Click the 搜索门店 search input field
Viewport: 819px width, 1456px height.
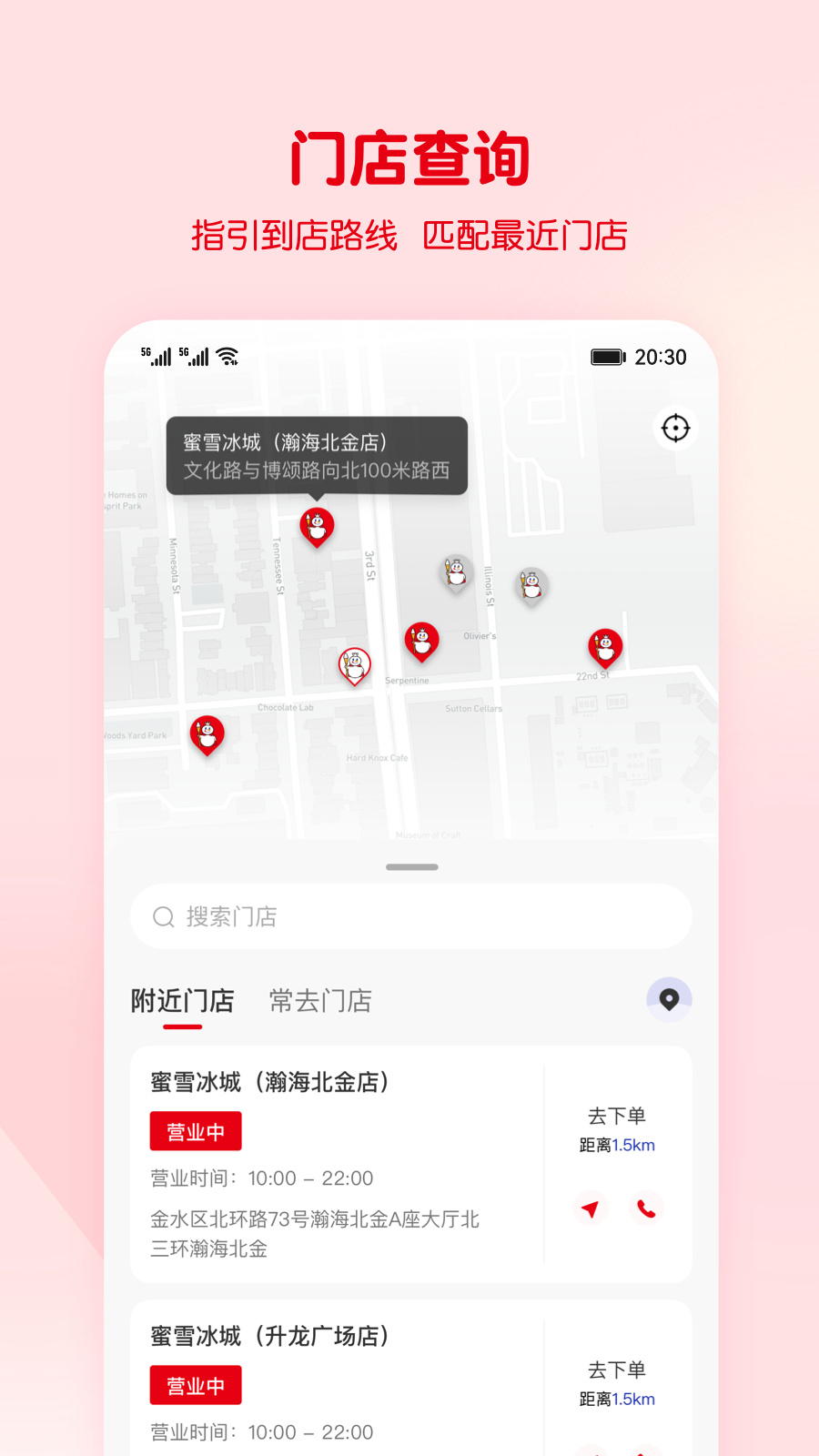409,916
